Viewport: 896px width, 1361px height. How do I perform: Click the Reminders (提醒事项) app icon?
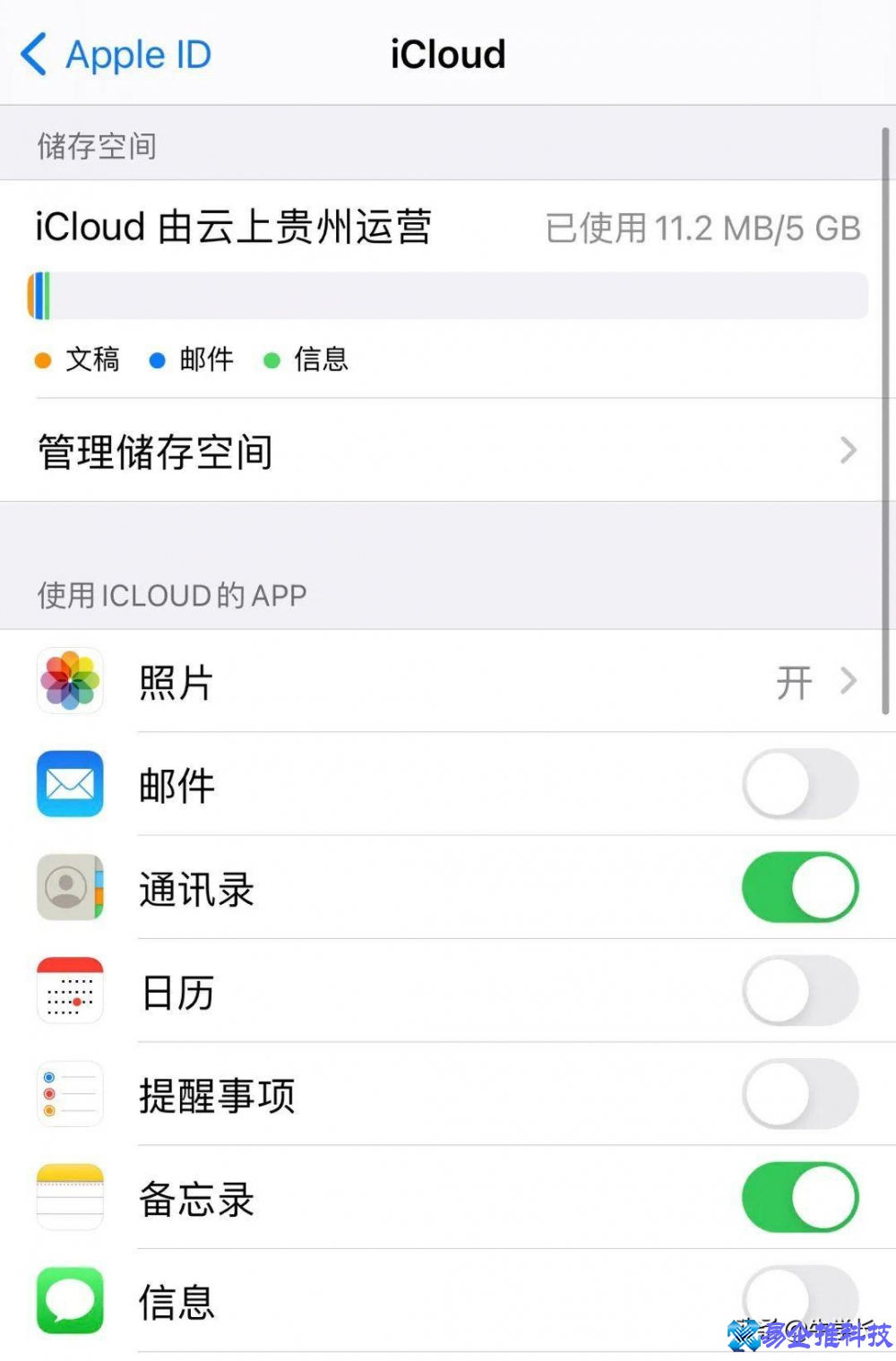point(69,1094)
